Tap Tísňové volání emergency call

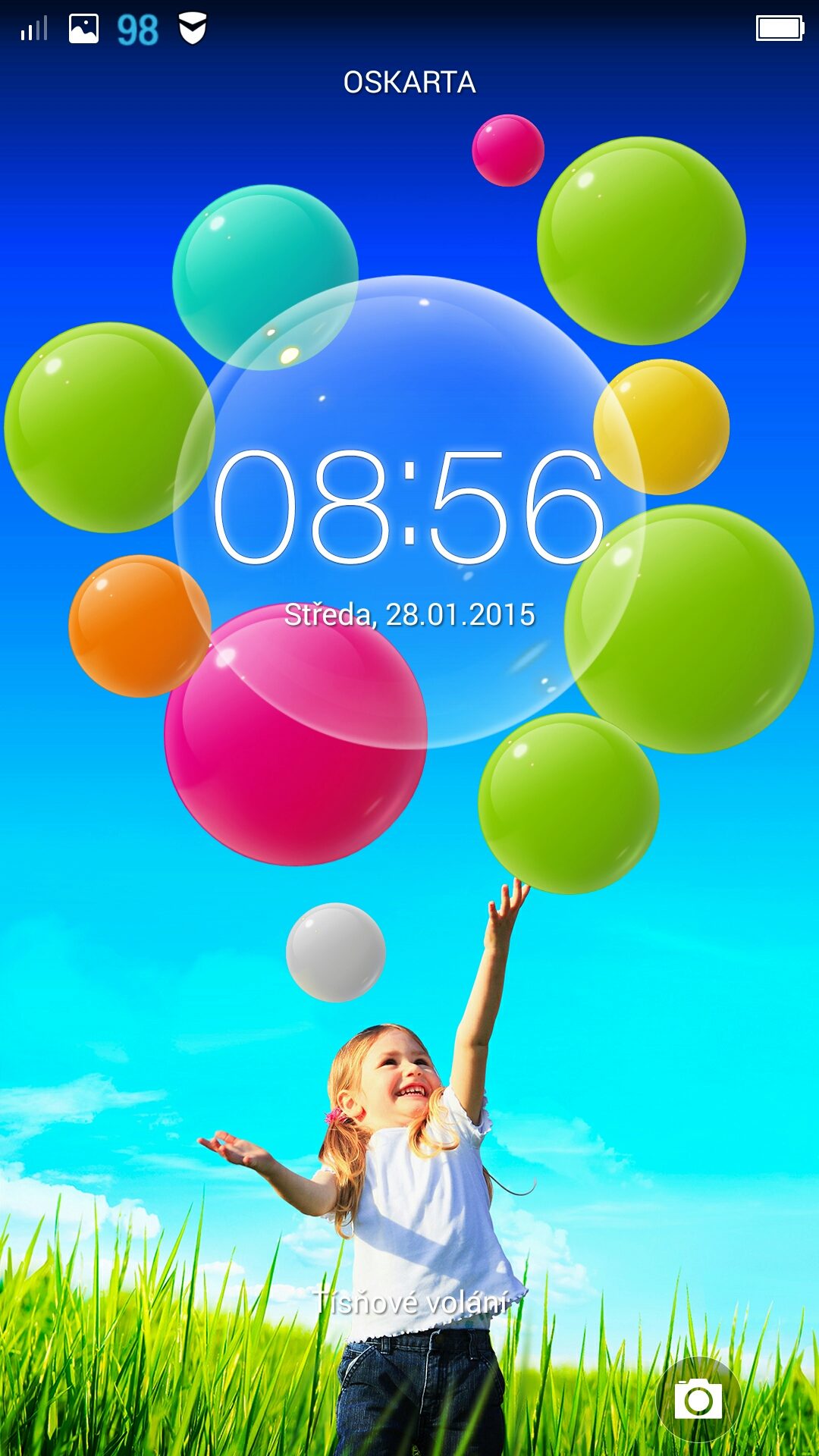(x=410, y=1302)
